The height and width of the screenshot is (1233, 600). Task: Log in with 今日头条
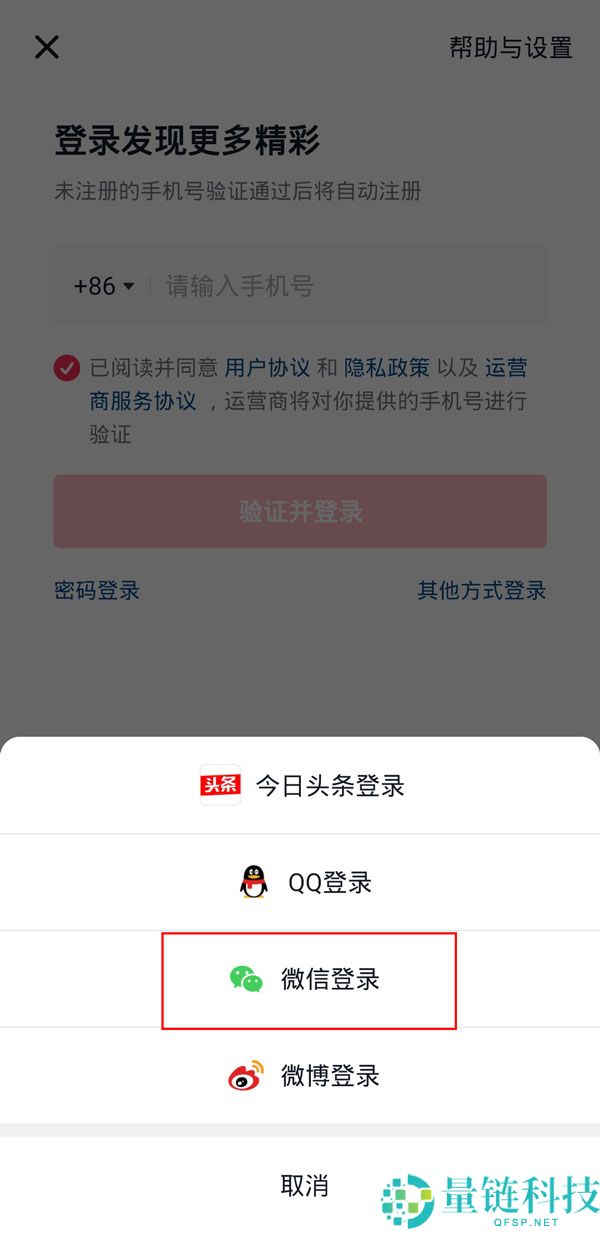coord(300,785)
